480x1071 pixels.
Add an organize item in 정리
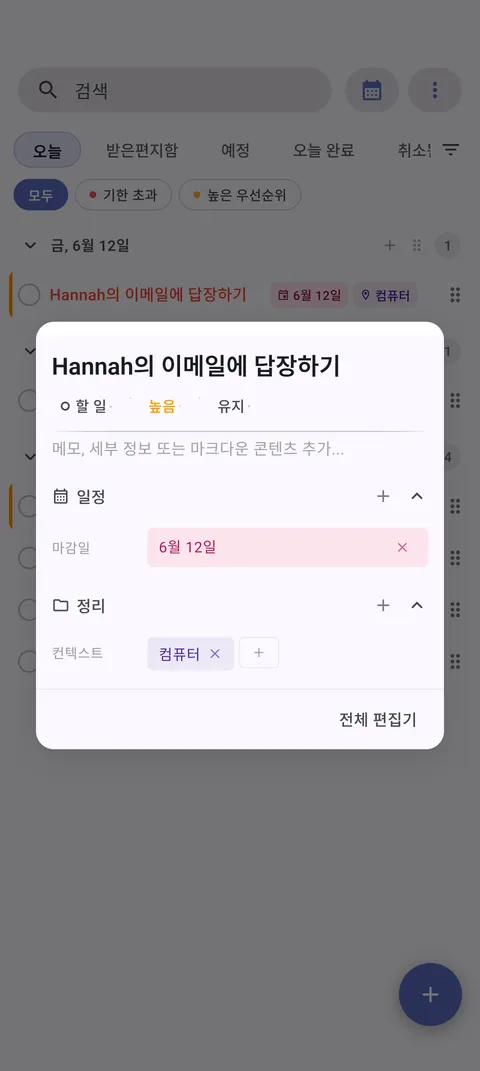click(383, 605)
